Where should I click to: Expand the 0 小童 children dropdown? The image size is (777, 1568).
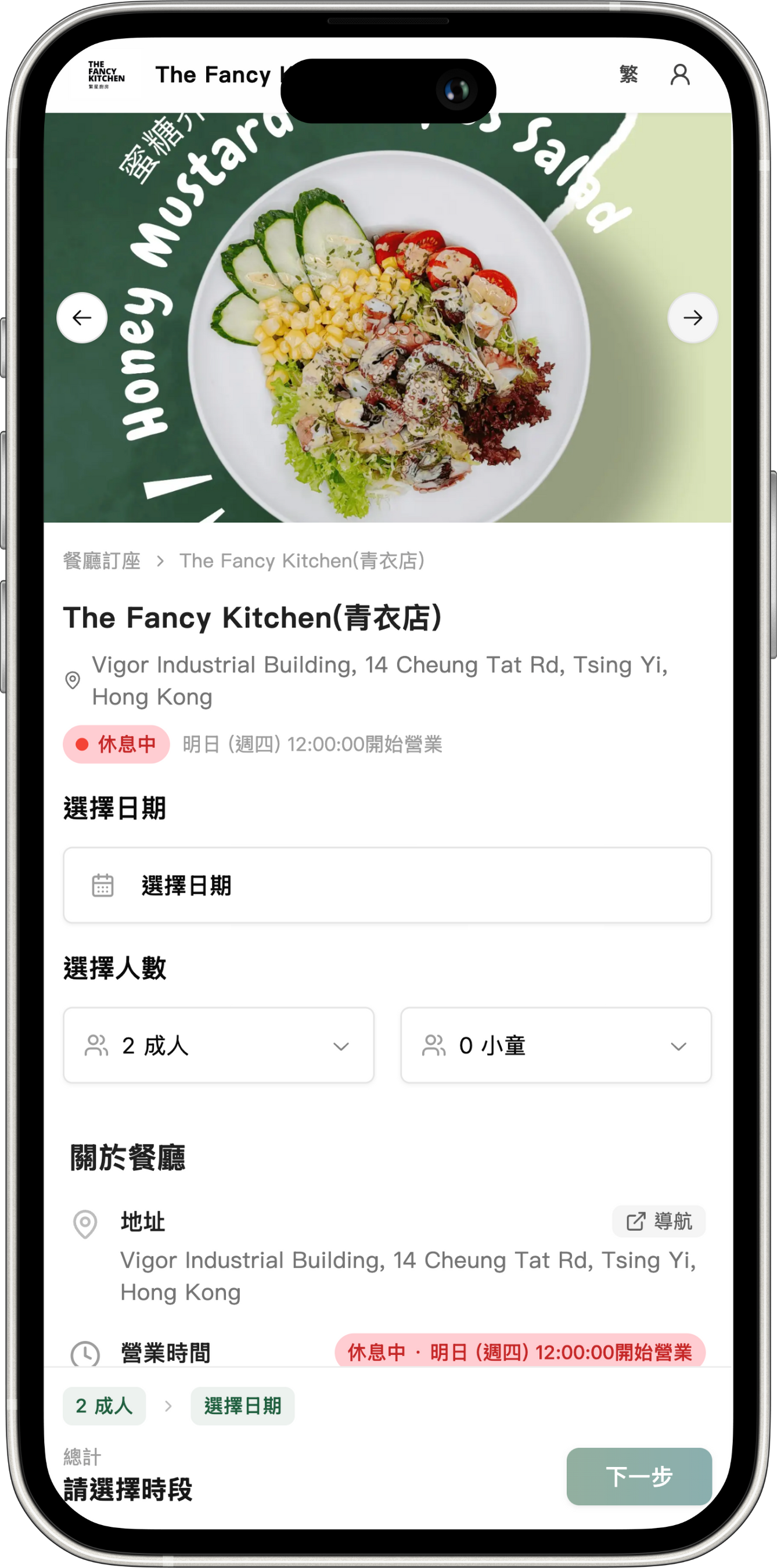[556, 1045]
